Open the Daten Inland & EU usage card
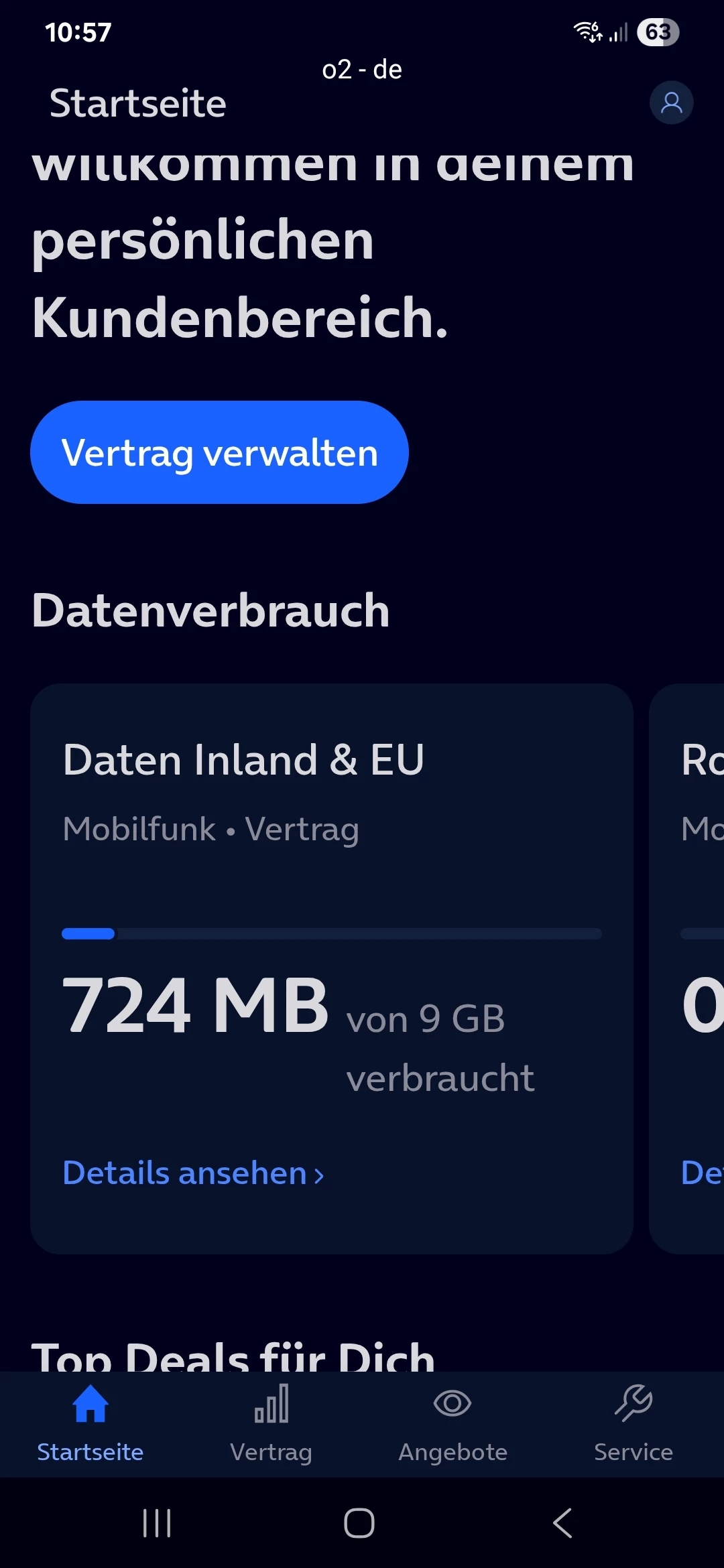Image resolution: width=724 pixels, height=1568 pixels. (x=332, y=969)
